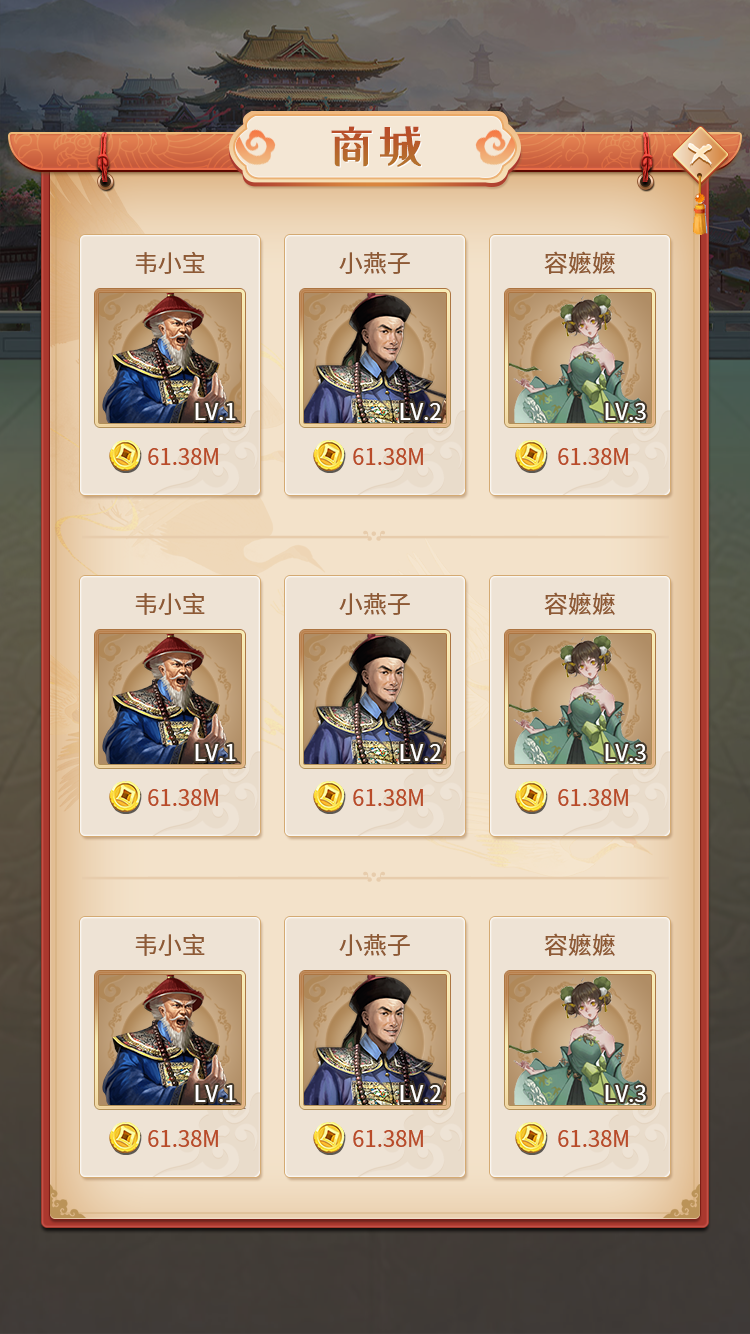Select the 韦小宝 card in the top row
The image size is (750, 1334).
tap(170, 365)
